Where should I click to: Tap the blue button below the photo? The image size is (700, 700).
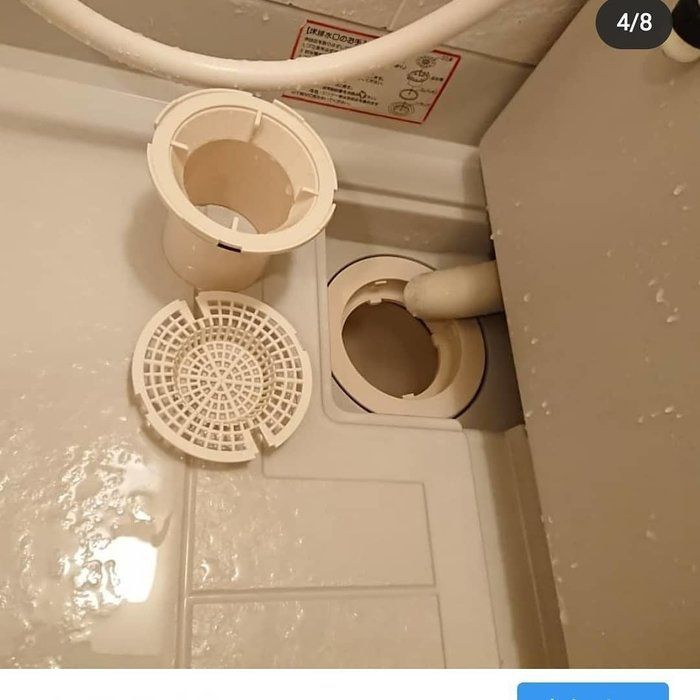coord(593,692)
